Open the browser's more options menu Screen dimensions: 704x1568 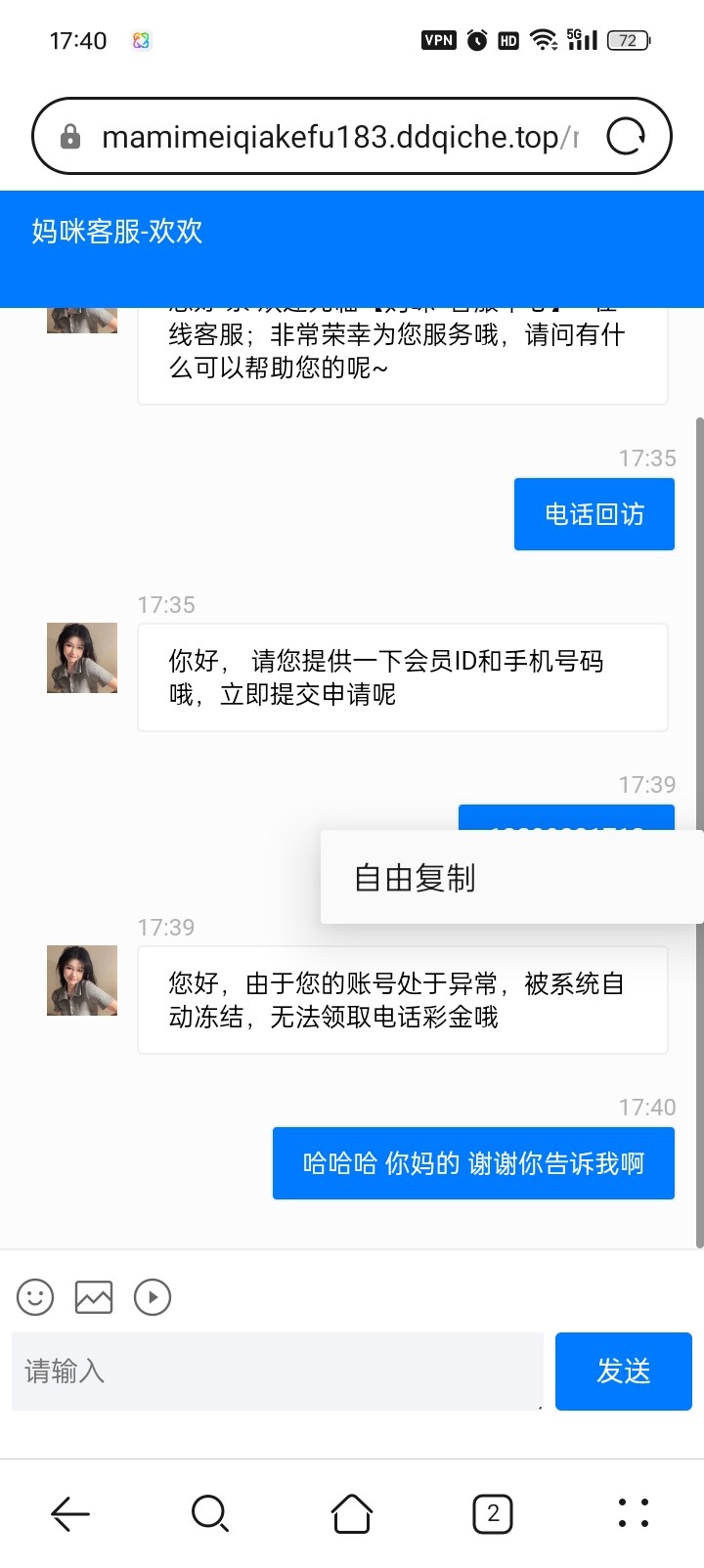tap(634, 1514)
